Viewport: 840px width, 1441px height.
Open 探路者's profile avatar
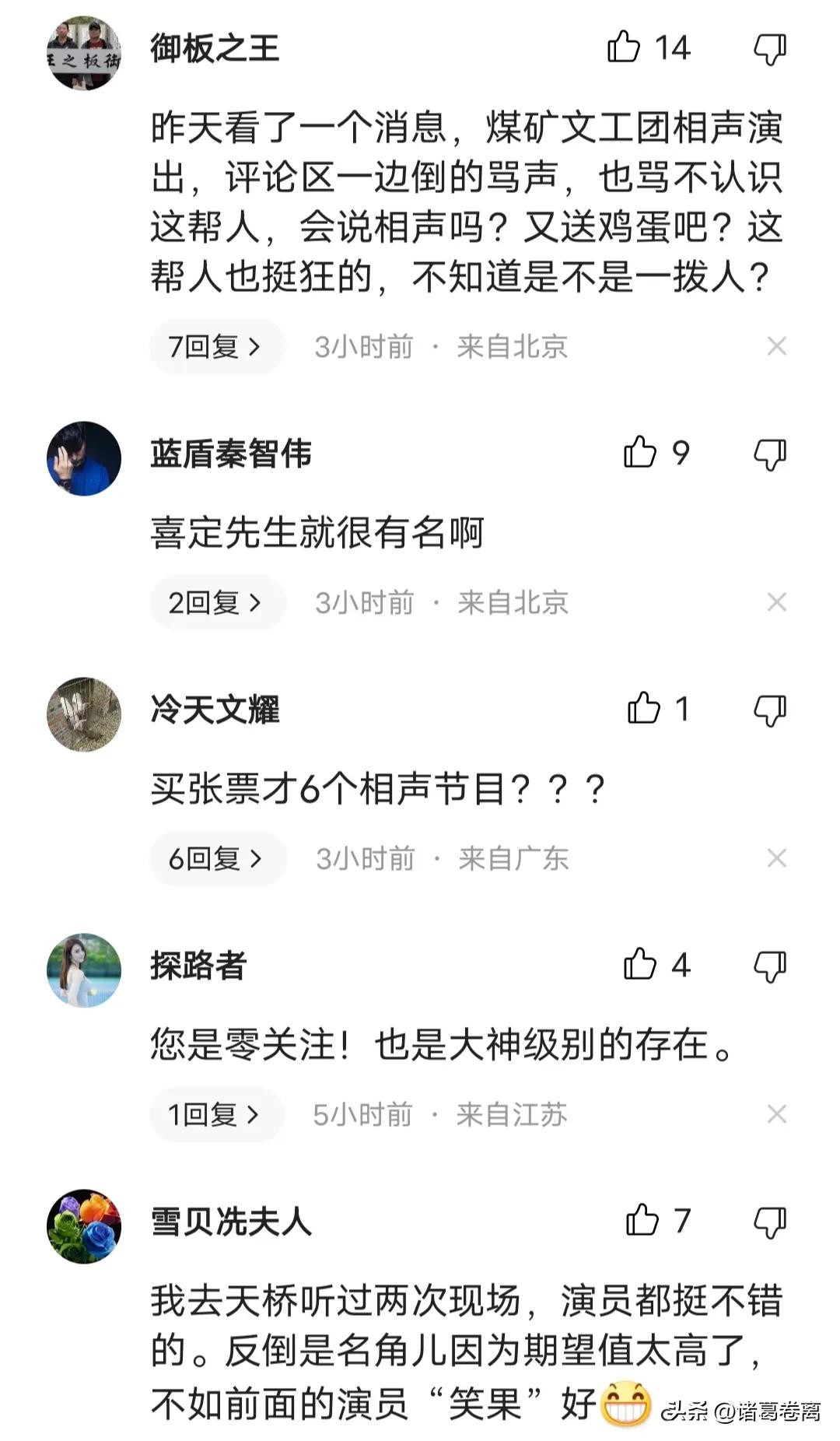pyautogui.click(x=84, y=970)
